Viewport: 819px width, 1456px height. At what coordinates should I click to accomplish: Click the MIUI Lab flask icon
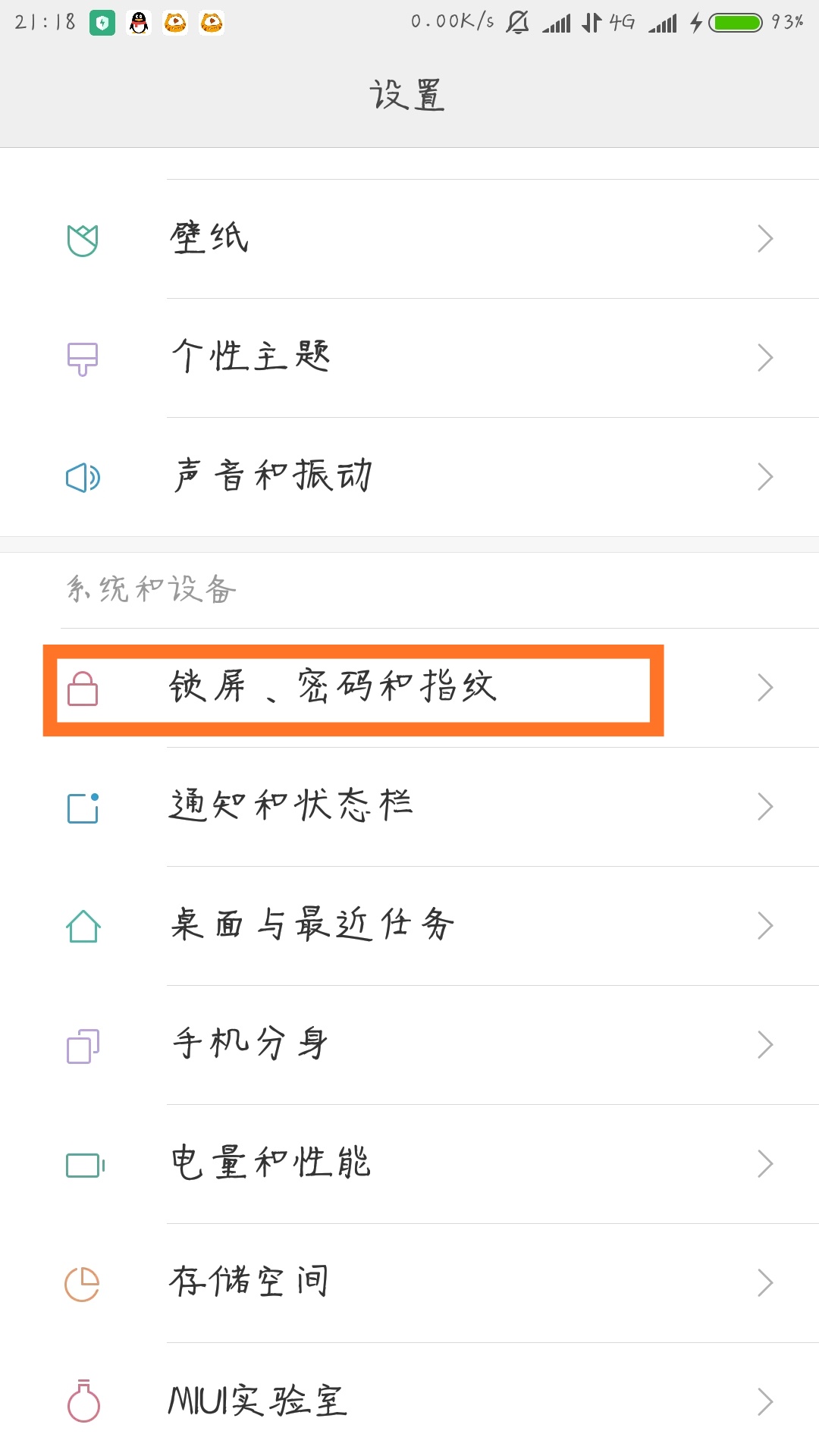pos(83,1398)
